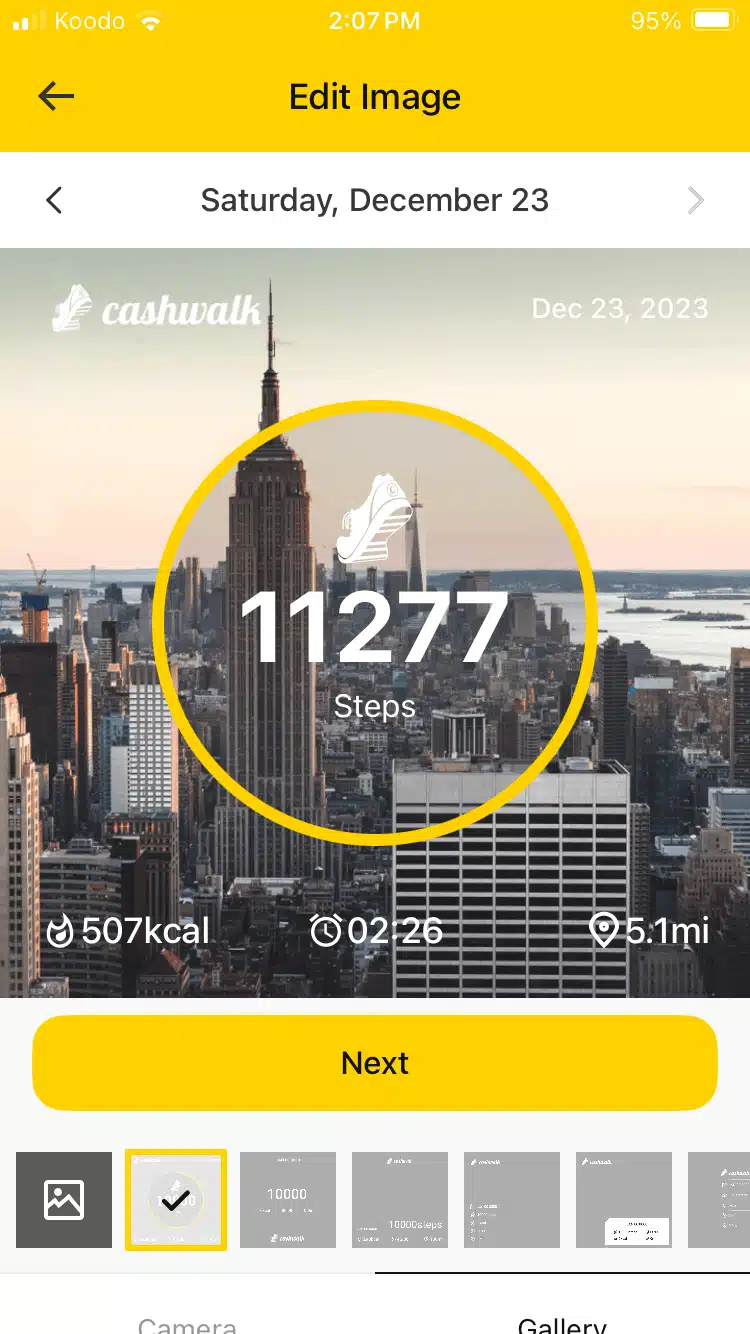
Task: Choose the template showing 10000steps
Action: [400, 1200]
